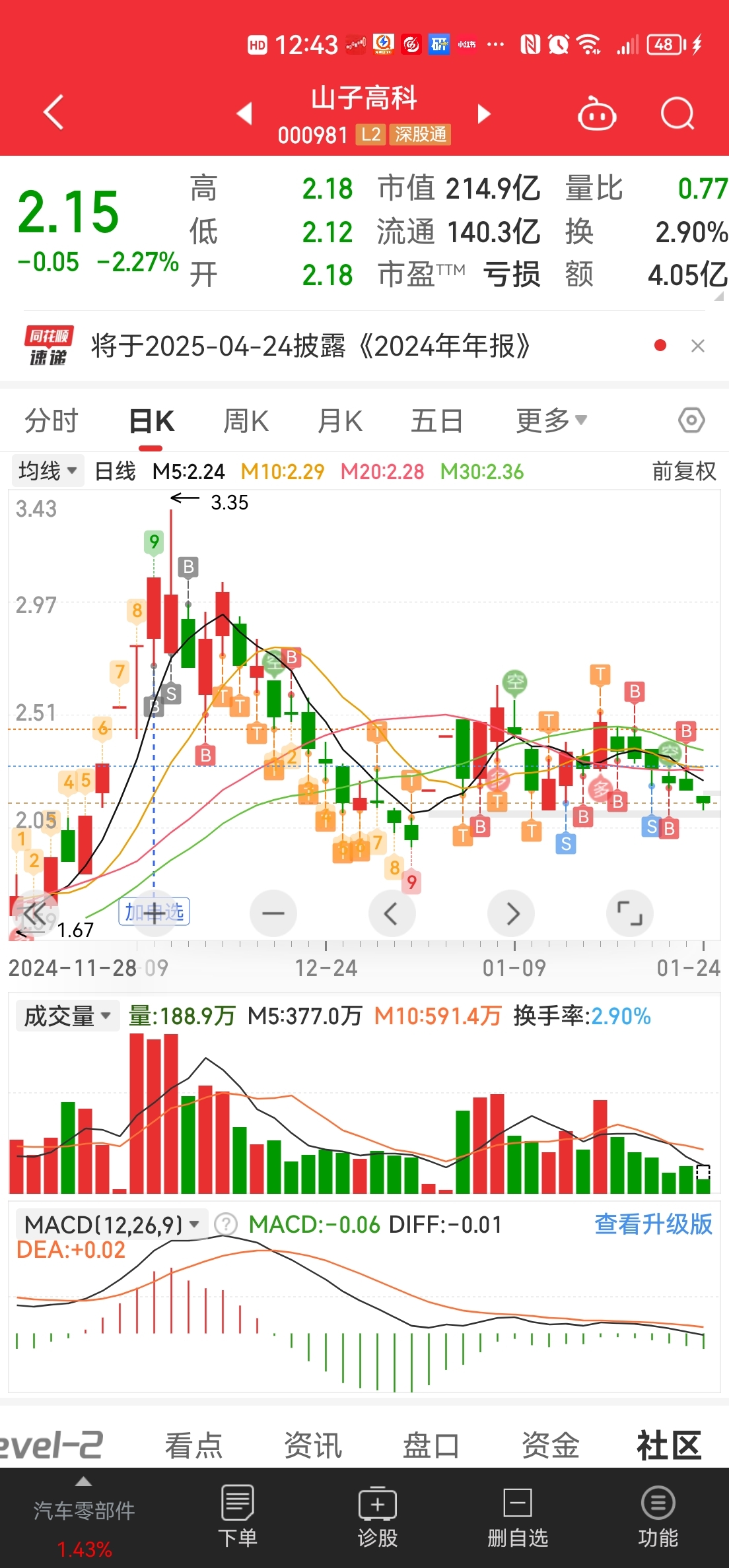The height and width of the screenshot is (1568, 729).
Task: Go back using the header arrow
Action: point(54,112)
